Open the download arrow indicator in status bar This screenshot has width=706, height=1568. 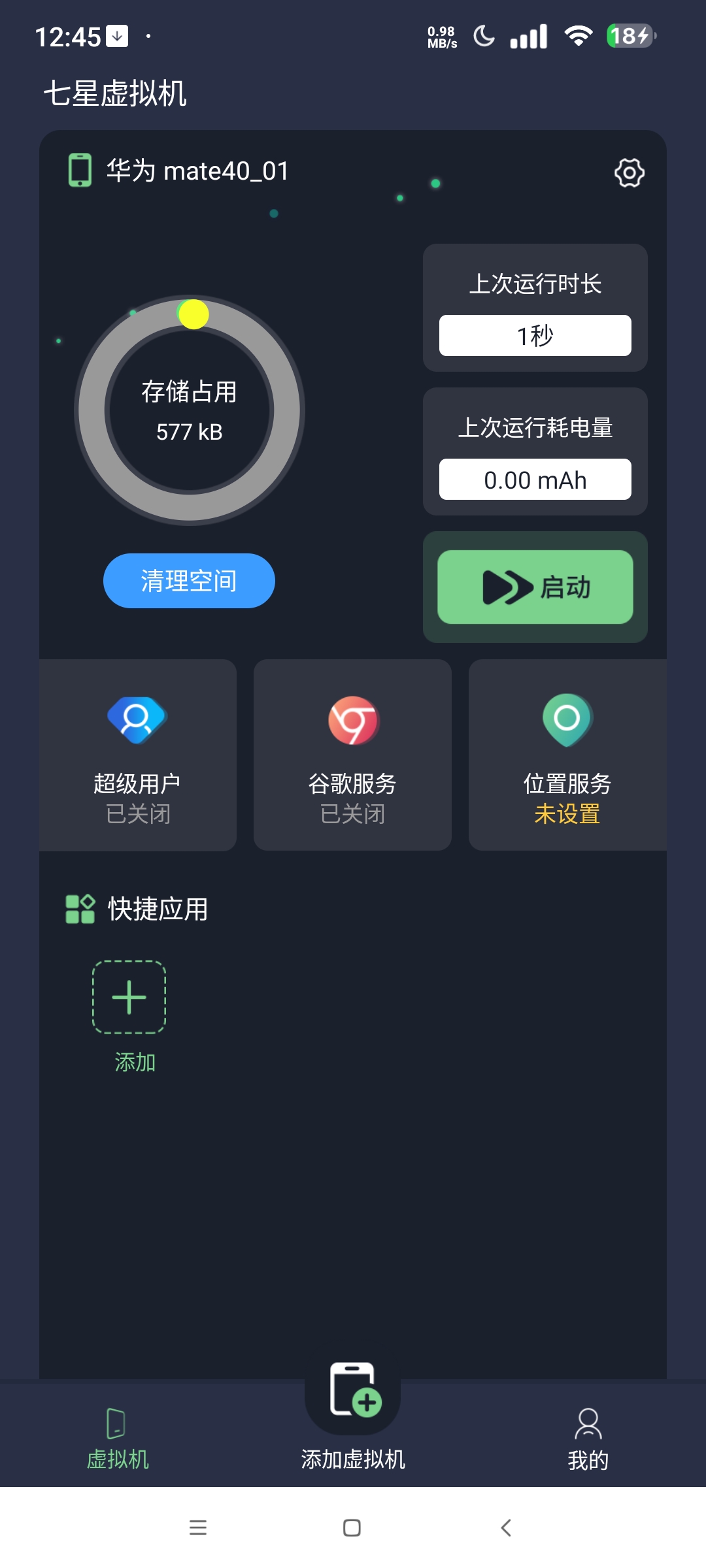[x=116, y=34]
